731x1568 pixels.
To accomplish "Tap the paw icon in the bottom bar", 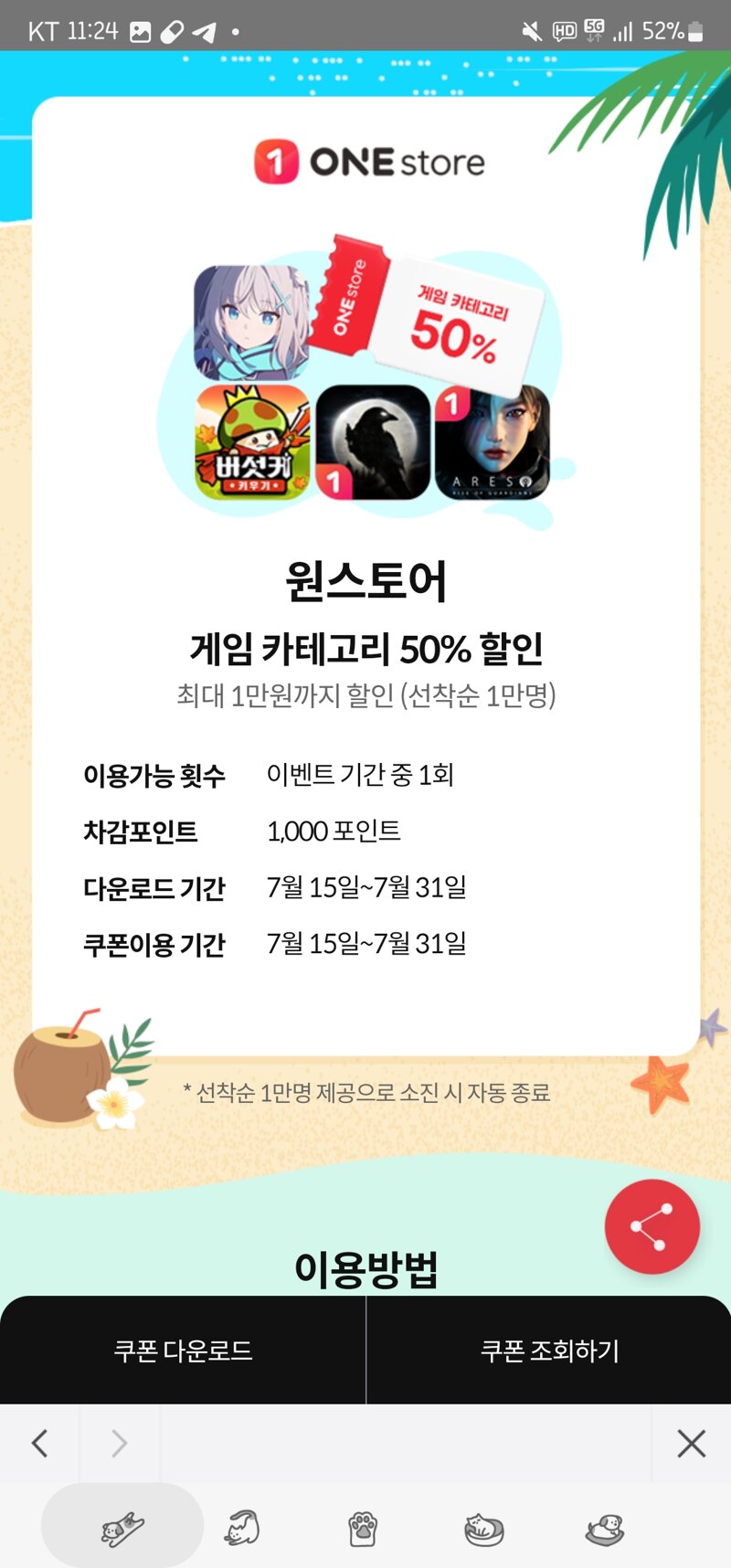I will tap(363, 1529).
